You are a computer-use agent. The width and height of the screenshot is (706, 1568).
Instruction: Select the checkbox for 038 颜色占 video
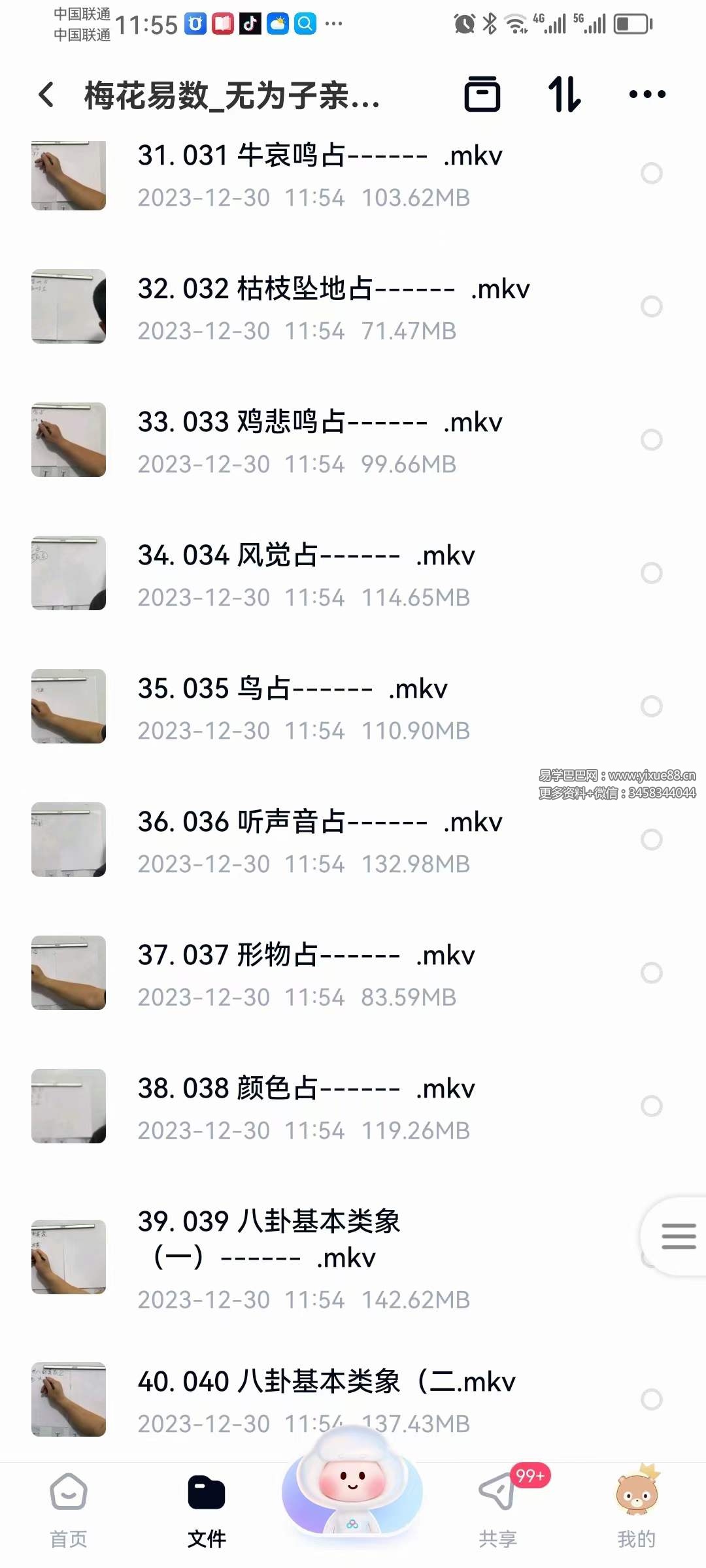click(x=651, y=1104)
